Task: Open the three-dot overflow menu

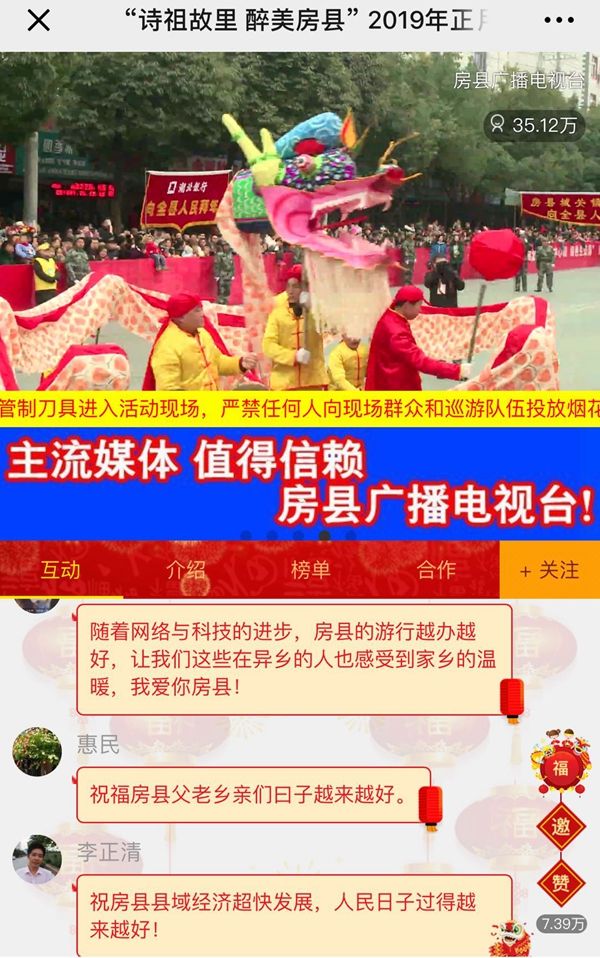Action: 559,20
